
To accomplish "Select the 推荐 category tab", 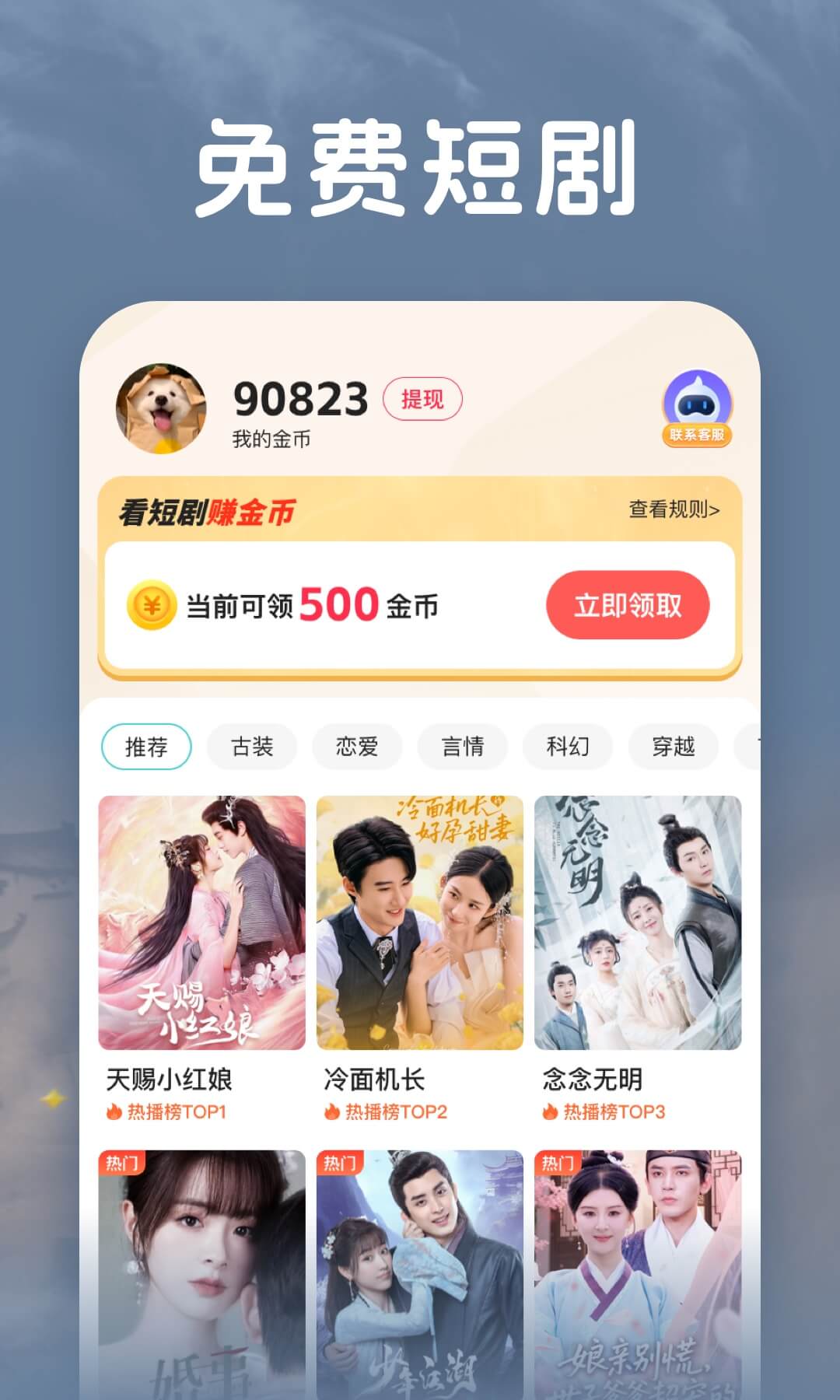I will tap(146, 746).
